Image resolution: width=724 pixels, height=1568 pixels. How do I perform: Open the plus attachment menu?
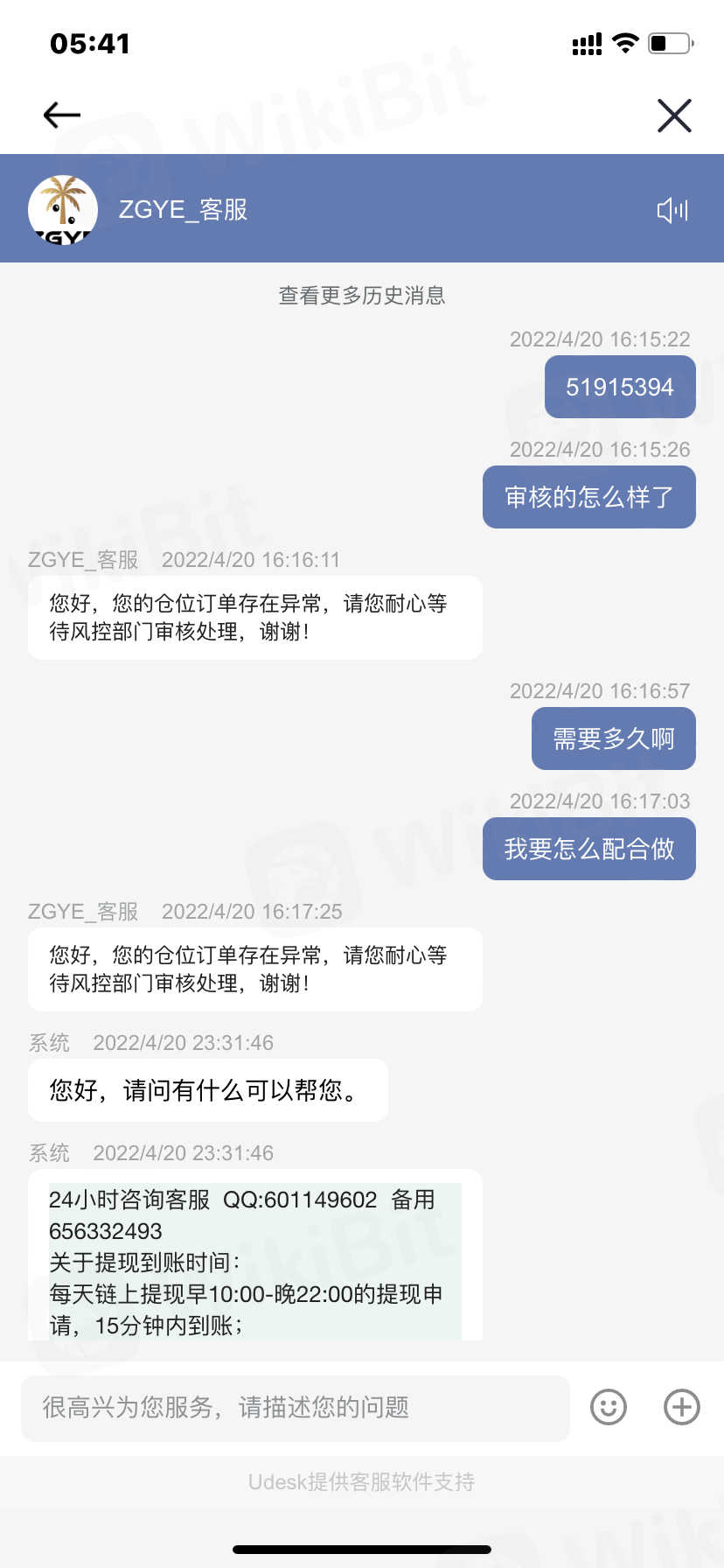682,1408
